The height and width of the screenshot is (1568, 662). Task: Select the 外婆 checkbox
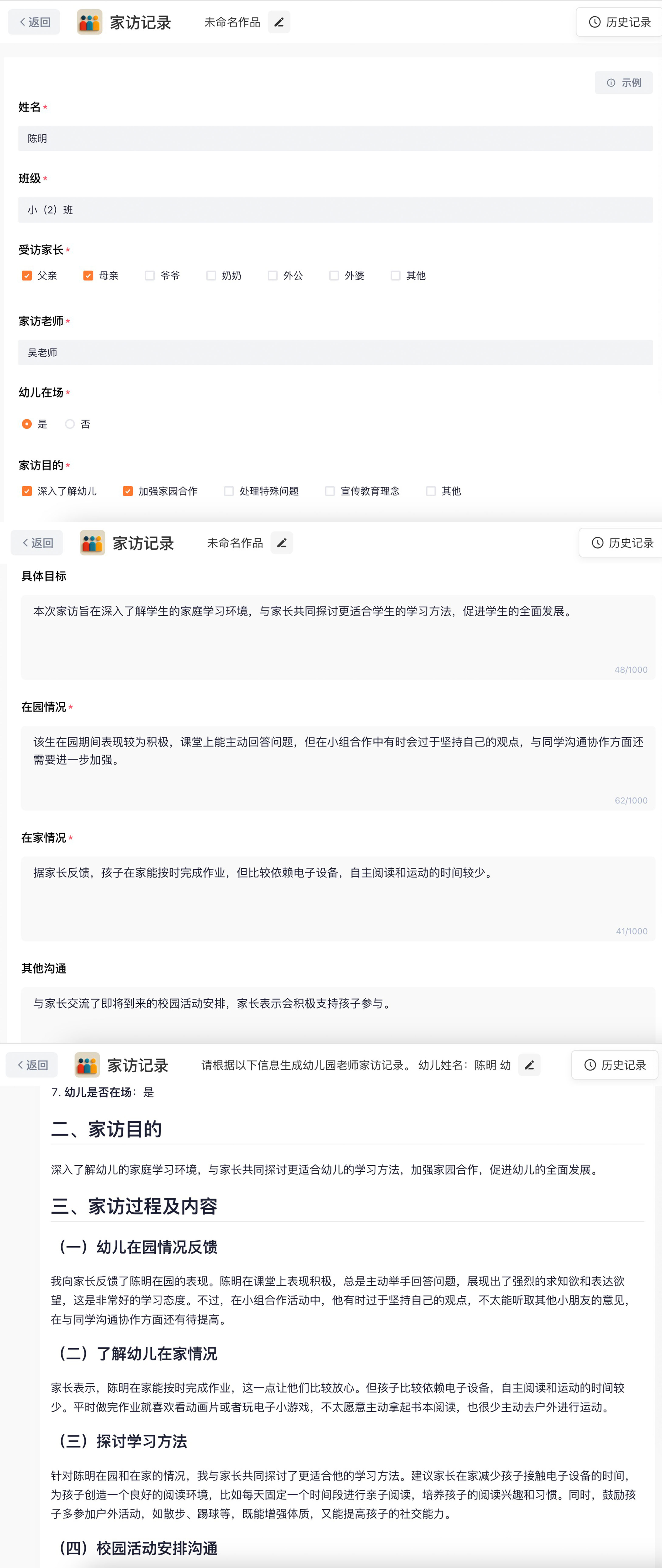tap(334, 276)
